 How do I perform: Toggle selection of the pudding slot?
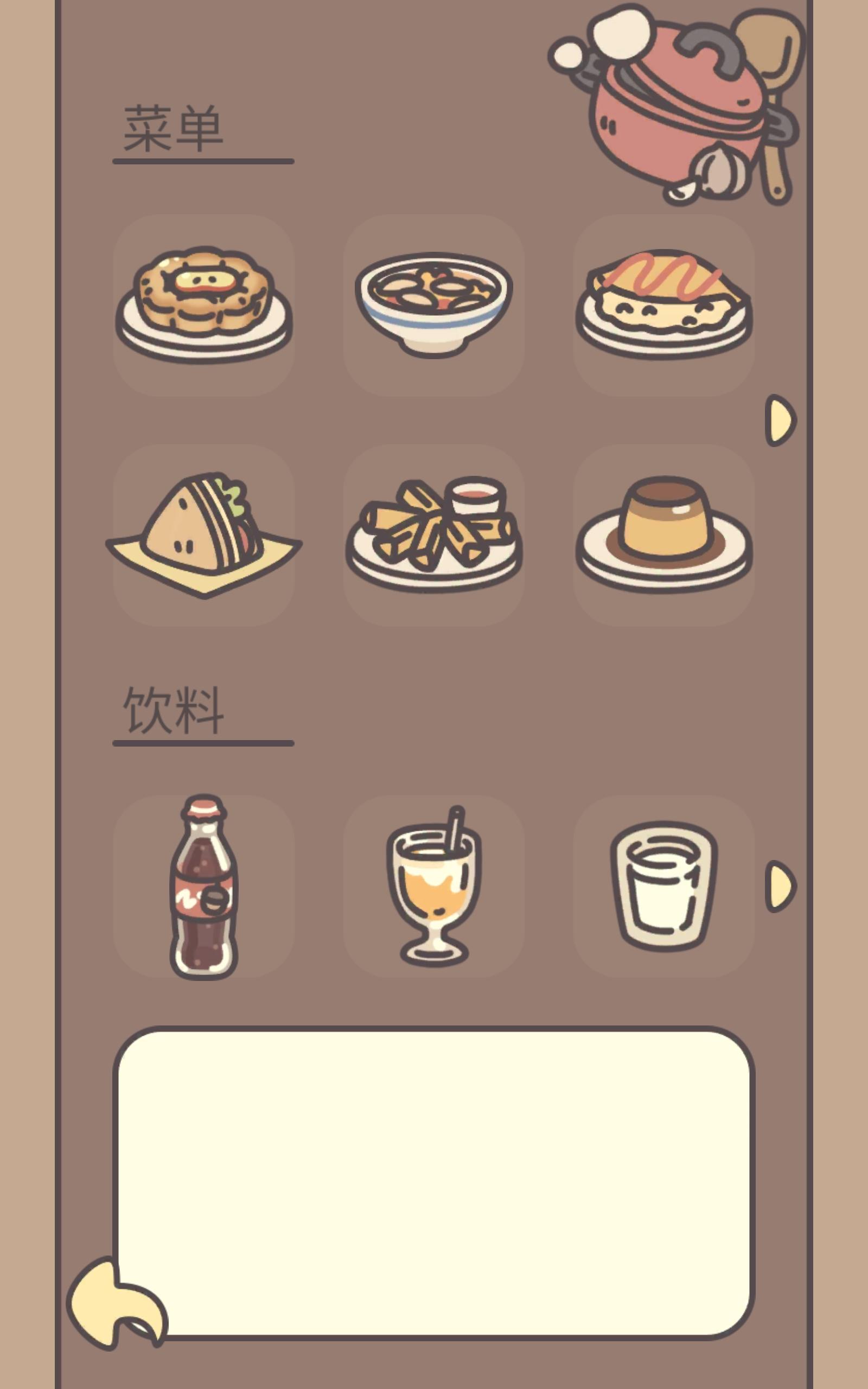click(x=664, y=543)
